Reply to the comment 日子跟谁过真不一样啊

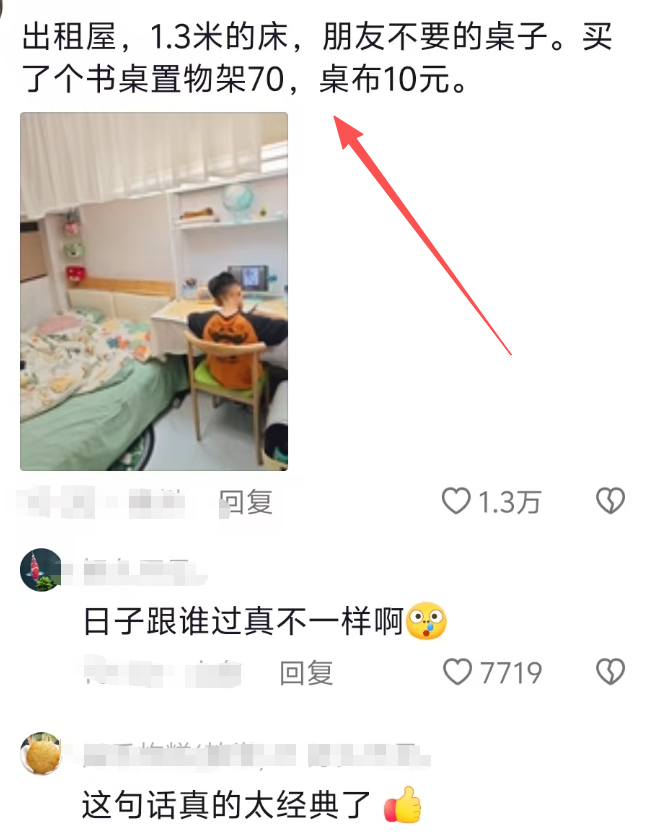point(306,672)
